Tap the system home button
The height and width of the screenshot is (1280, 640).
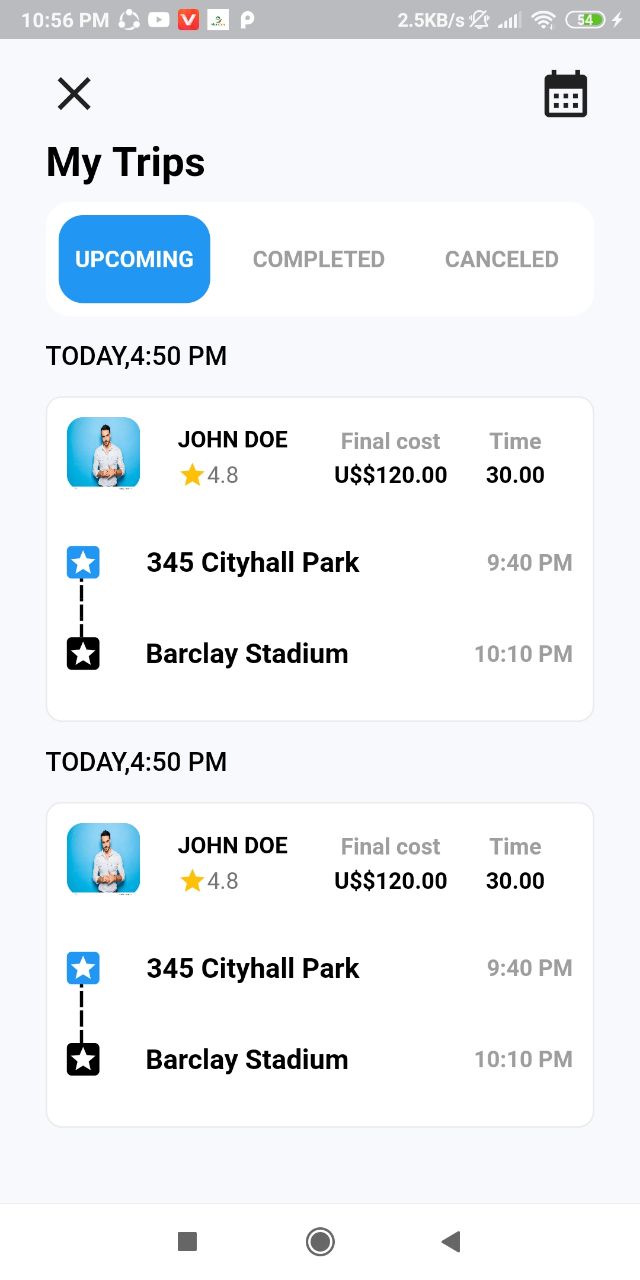click(320, 1242)
